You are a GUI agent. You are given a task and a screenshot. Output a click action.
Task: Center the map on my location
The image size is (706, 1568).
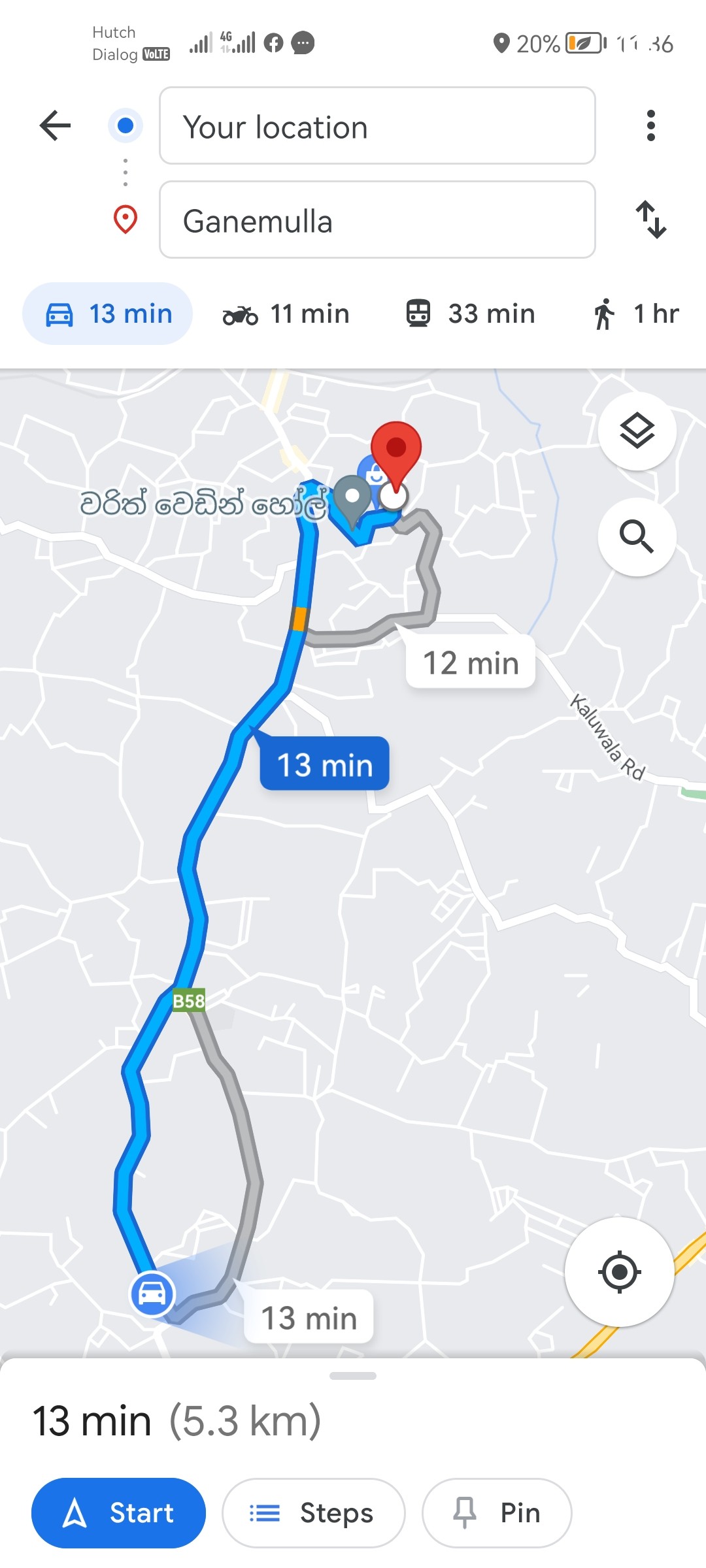pyautogui.click(x=619, y=1271)
